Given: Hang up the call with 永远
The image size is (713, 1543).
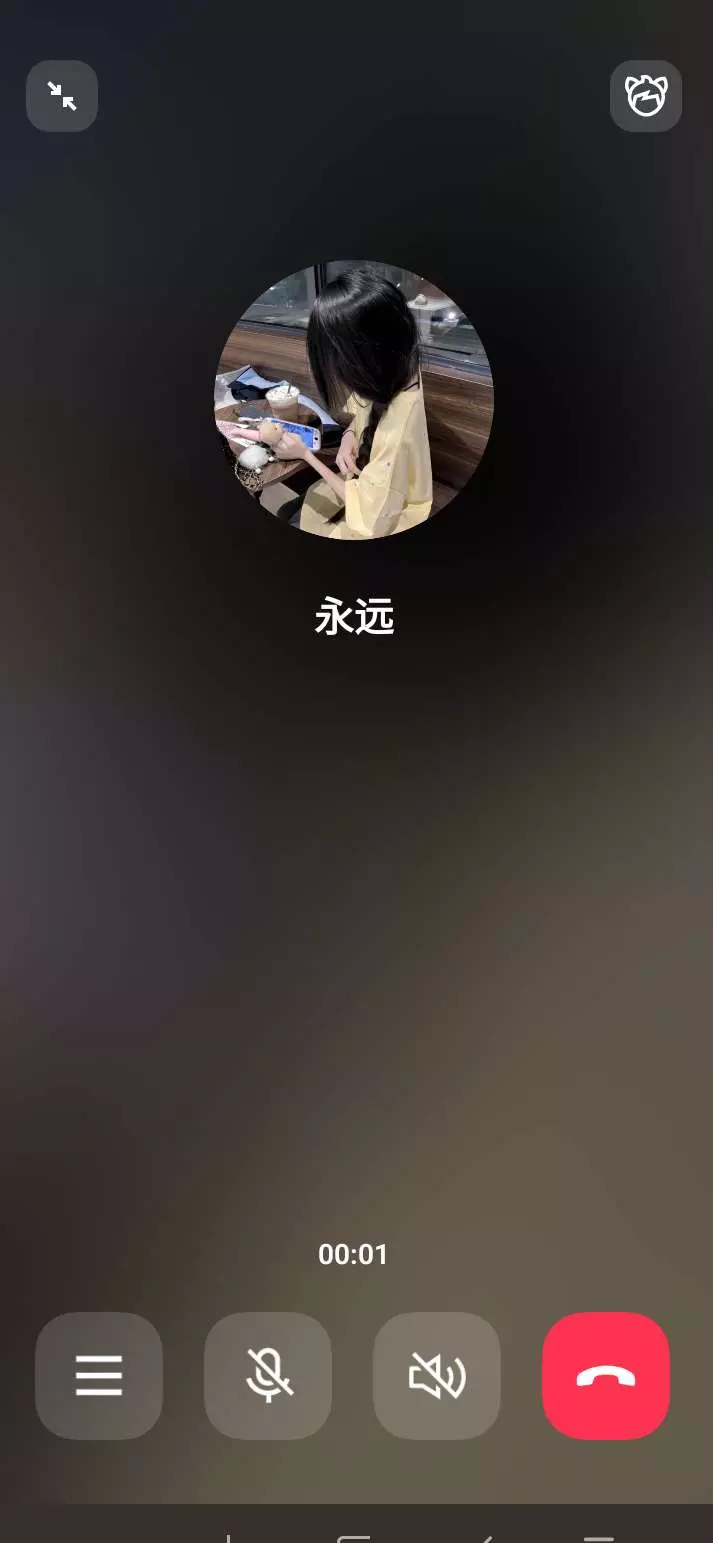Looking at the screenshot, I should coord(606,1376).
